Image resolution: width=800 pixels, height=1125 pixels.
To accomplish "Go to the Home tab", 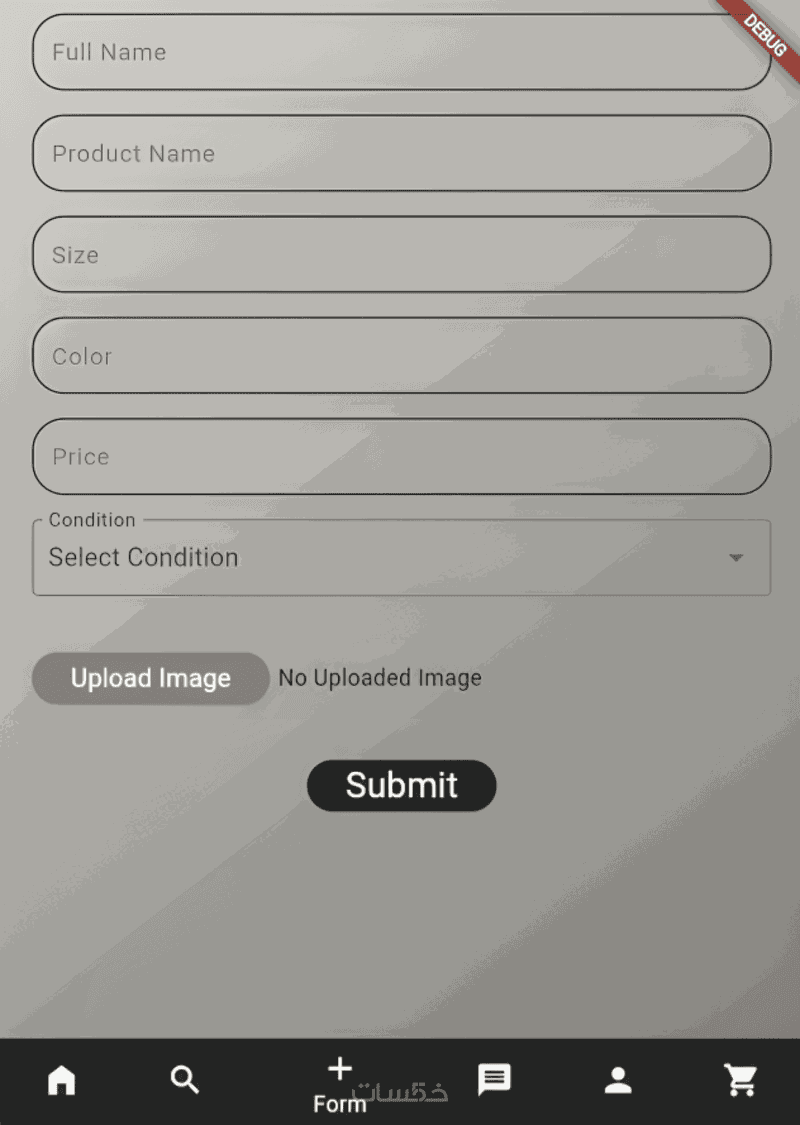I will (62, 1080).
